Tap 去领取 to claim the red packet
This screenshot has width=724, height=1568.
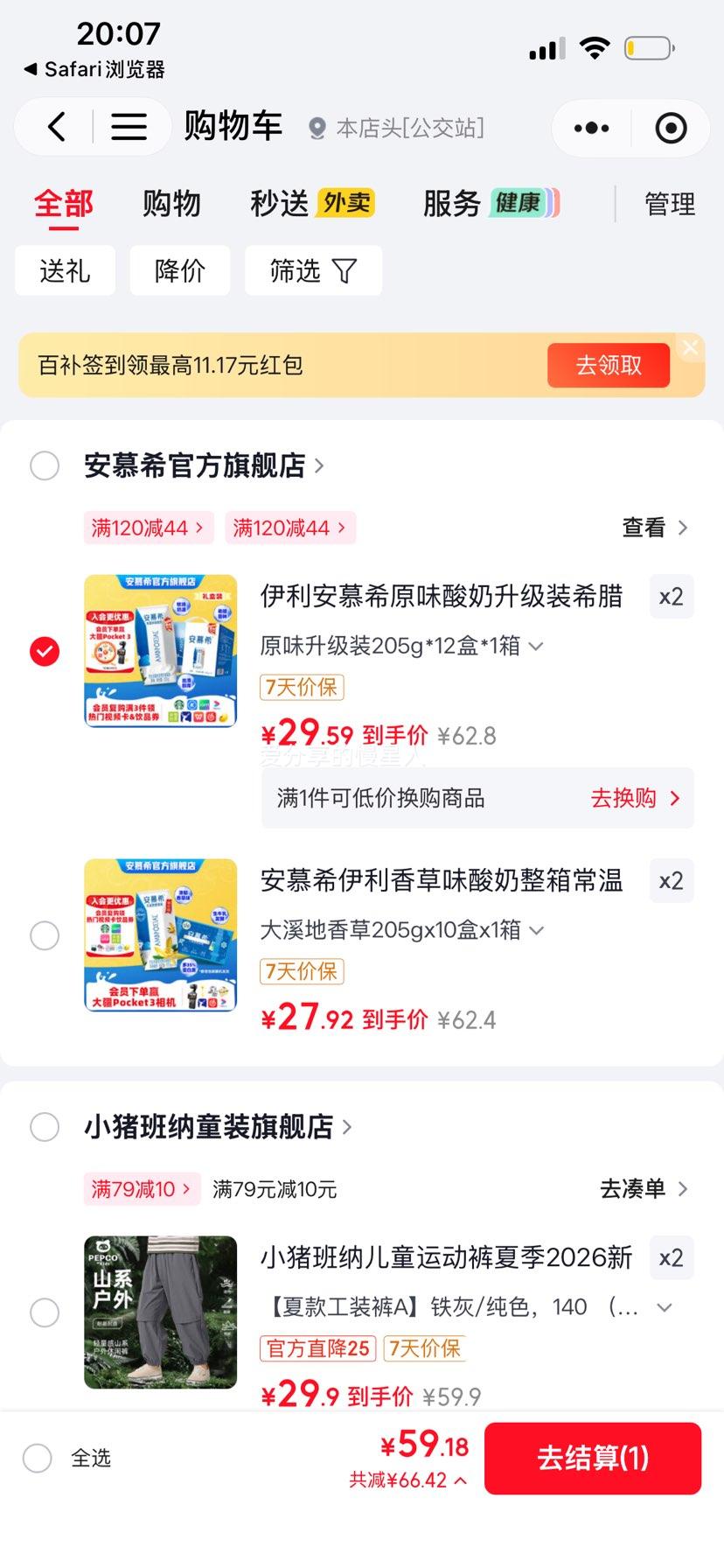608,365
